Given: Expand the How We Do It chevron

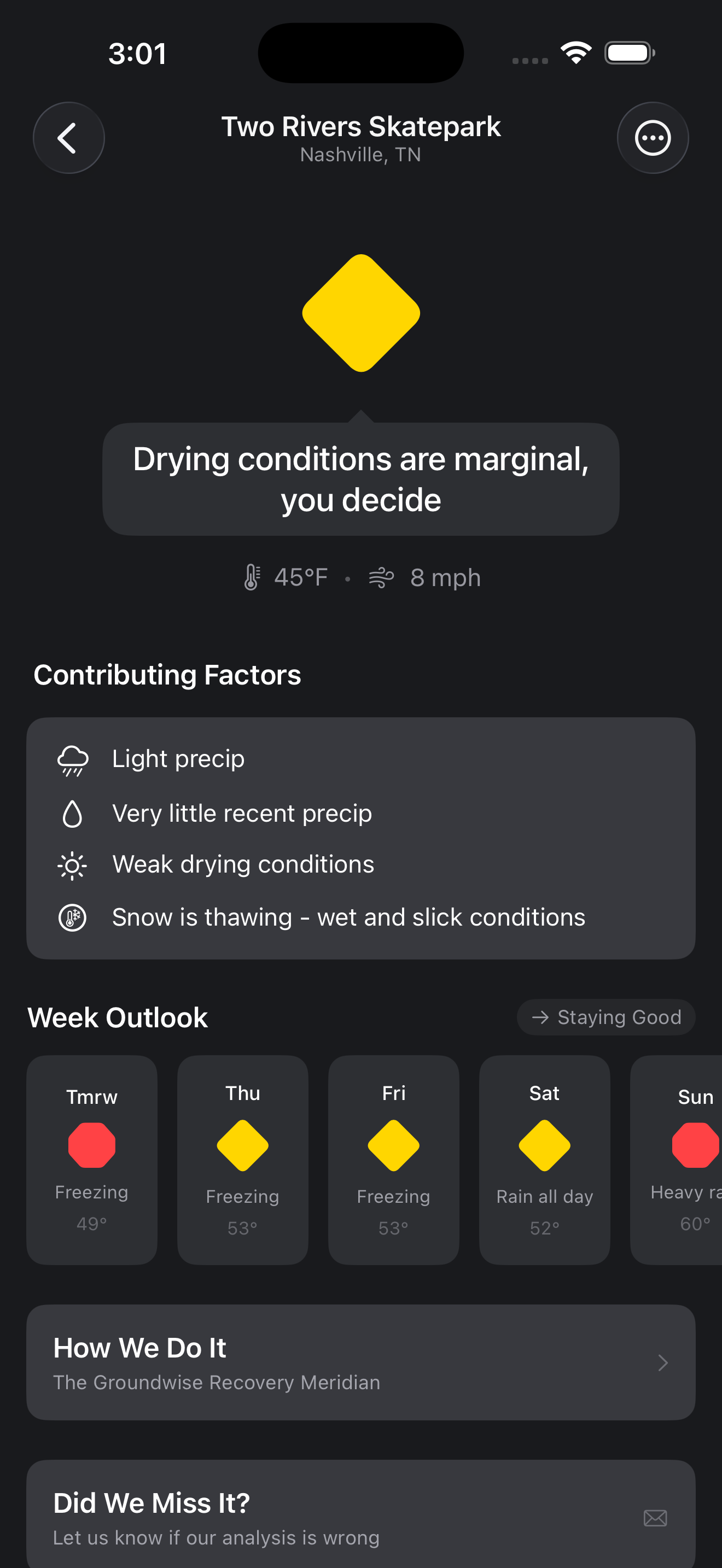Looking at the screenshot, I should (663, 1363).
